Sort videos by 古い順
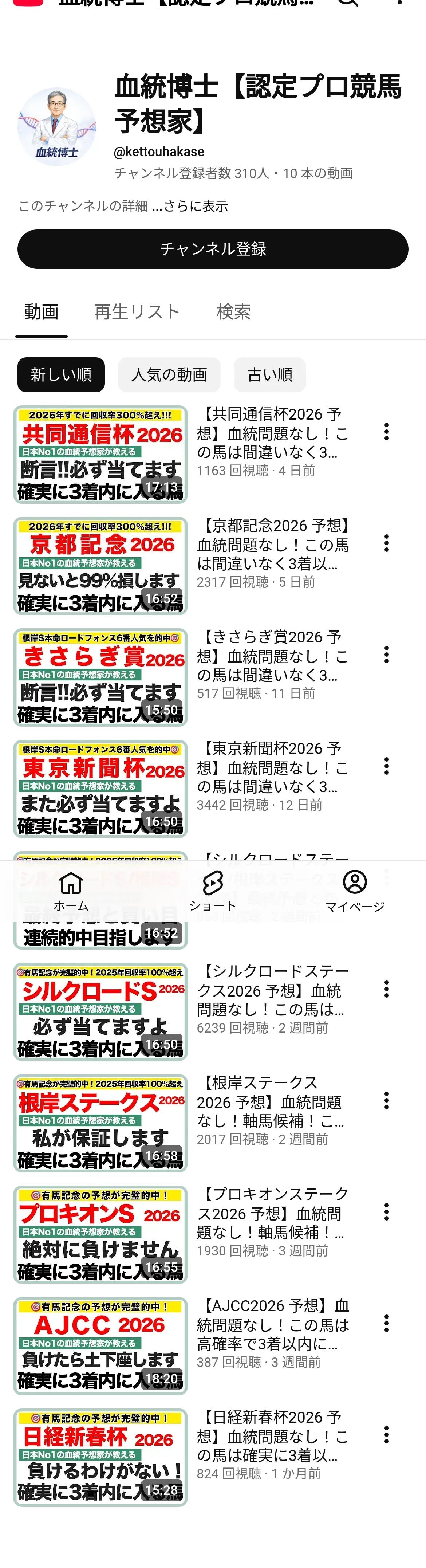This screenshot has height=1568, width=426. pos(269,374)
